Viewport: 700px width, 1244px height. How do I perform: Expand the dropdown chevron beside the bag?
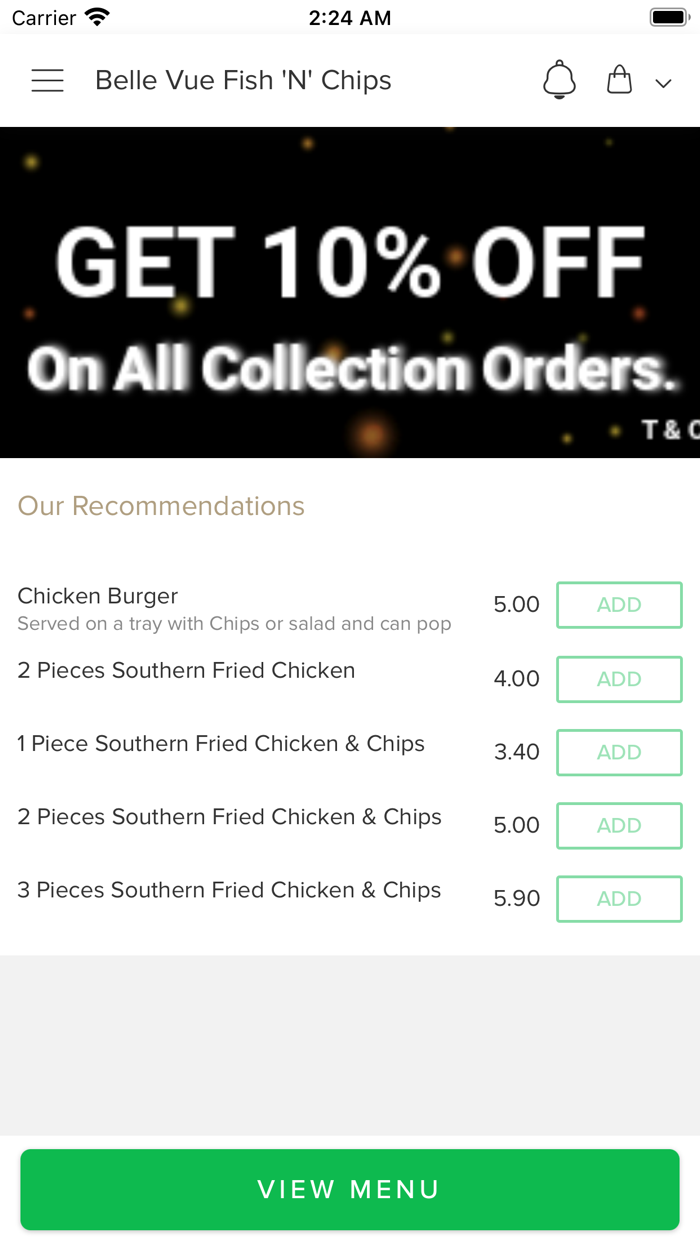[663, 83]
